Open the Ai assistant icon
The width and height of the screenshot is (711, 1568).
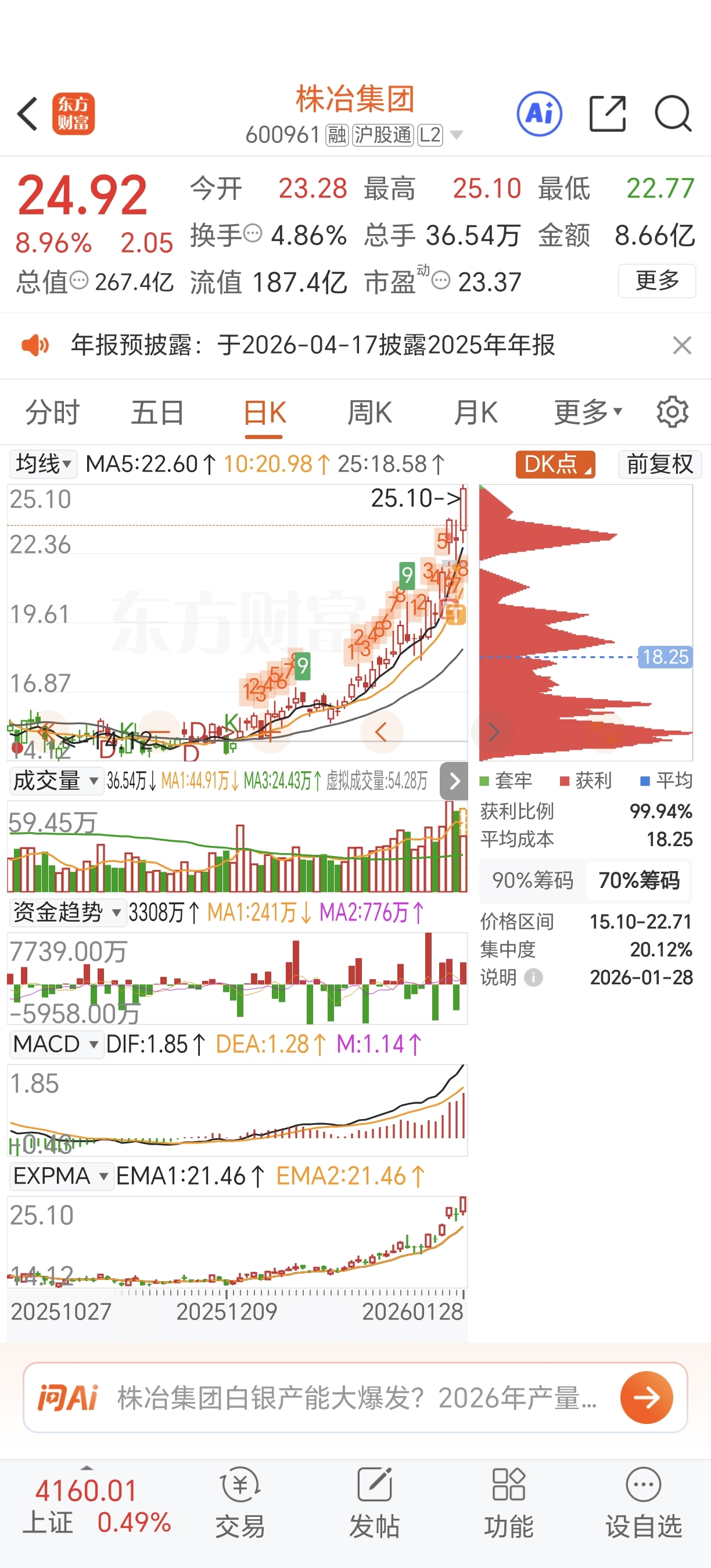(538, 114)
